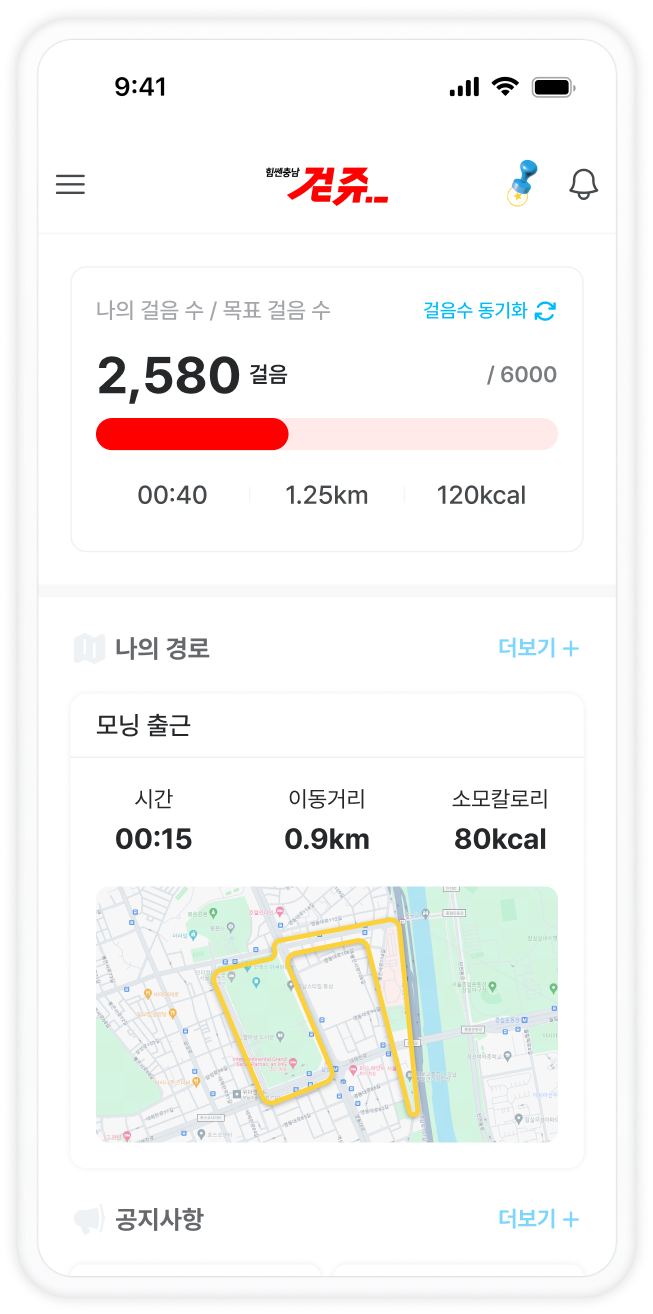The image size is (653, 1314).
Task: Open the notifications bell
Action: [583, 184]
